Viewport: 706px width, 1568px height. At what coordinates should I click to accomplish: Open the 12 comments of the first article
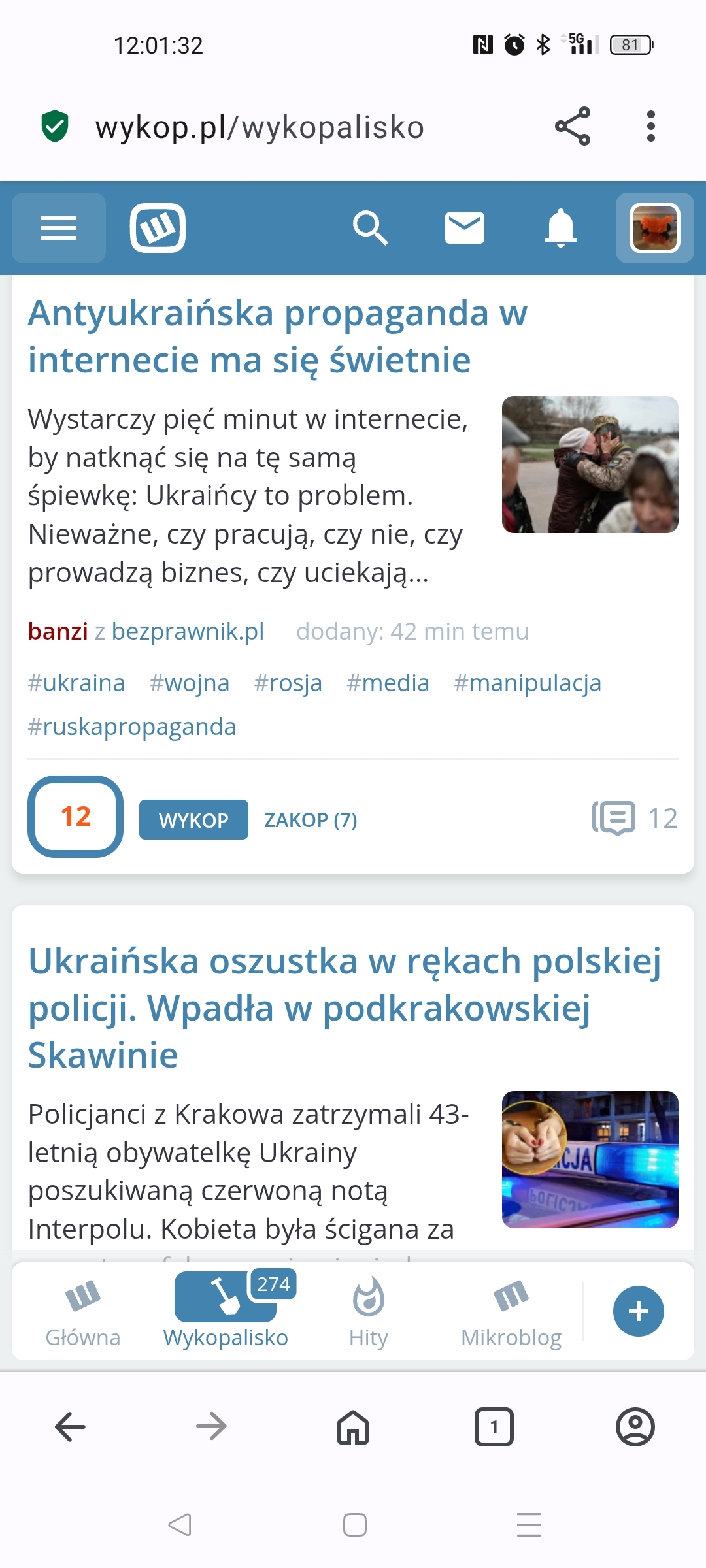coord(634,818)
